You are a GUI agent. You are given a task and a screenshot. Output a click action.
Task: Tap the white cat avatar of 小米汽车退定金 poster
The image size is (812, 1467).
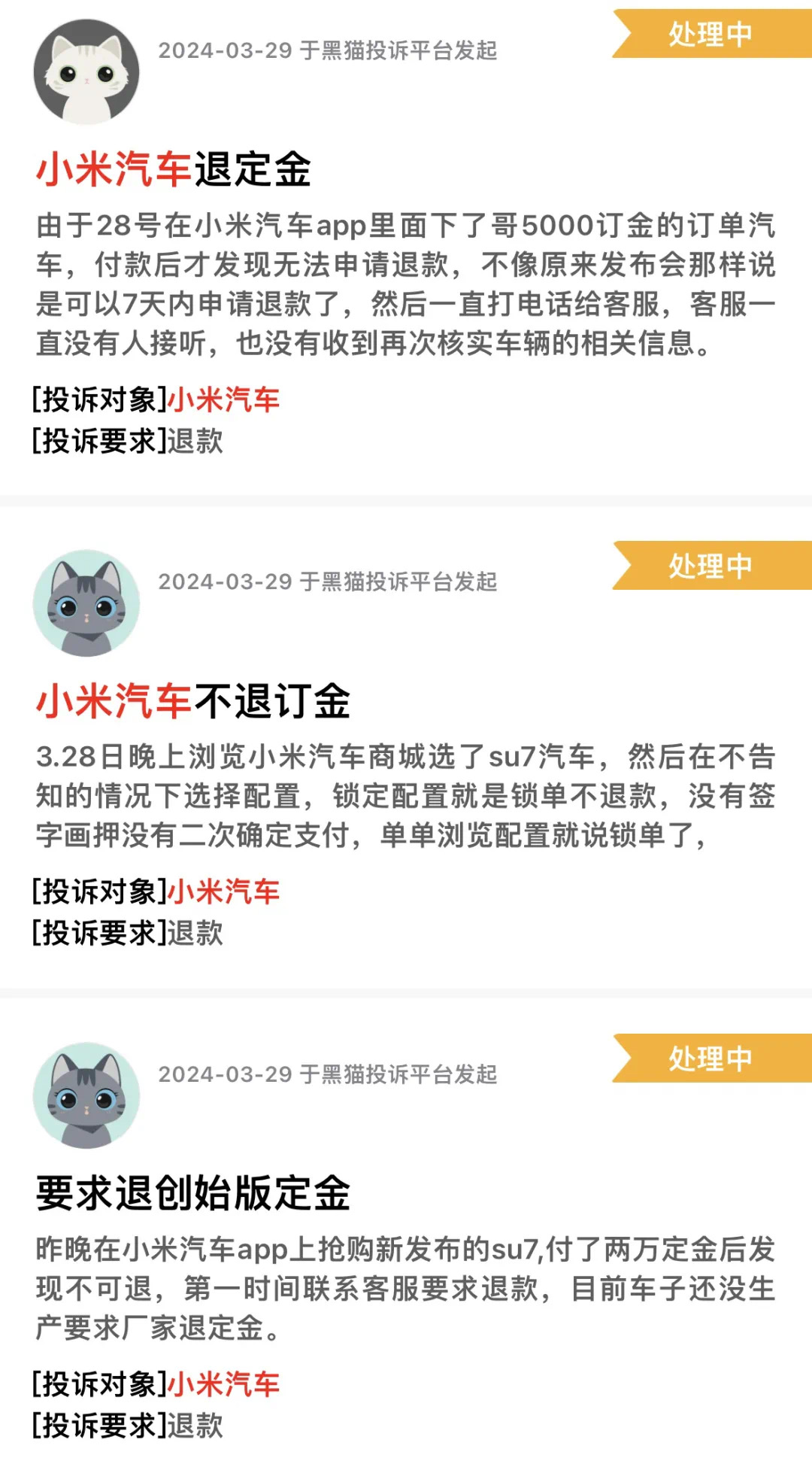[x=86, y=72]
